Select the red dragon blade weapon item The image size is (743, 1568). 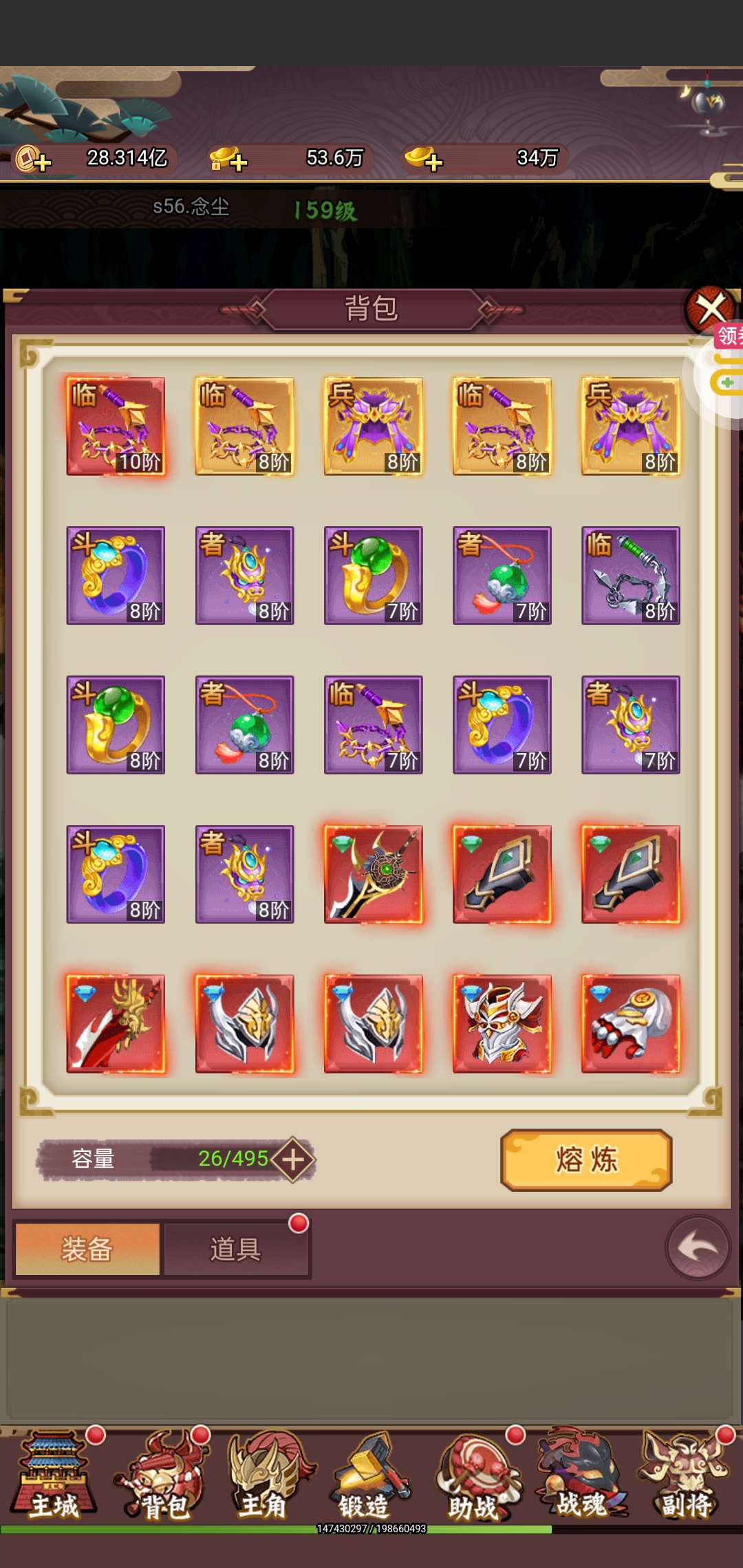pos(116,1023)
